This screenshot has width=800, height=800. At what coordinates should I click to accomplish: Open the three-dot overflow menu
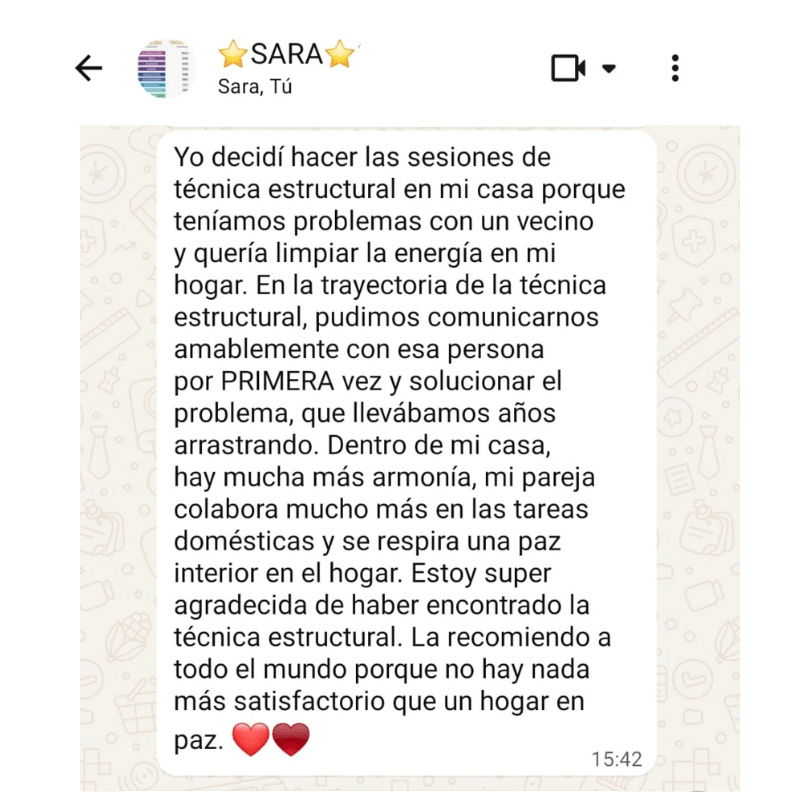coord(676,68)
